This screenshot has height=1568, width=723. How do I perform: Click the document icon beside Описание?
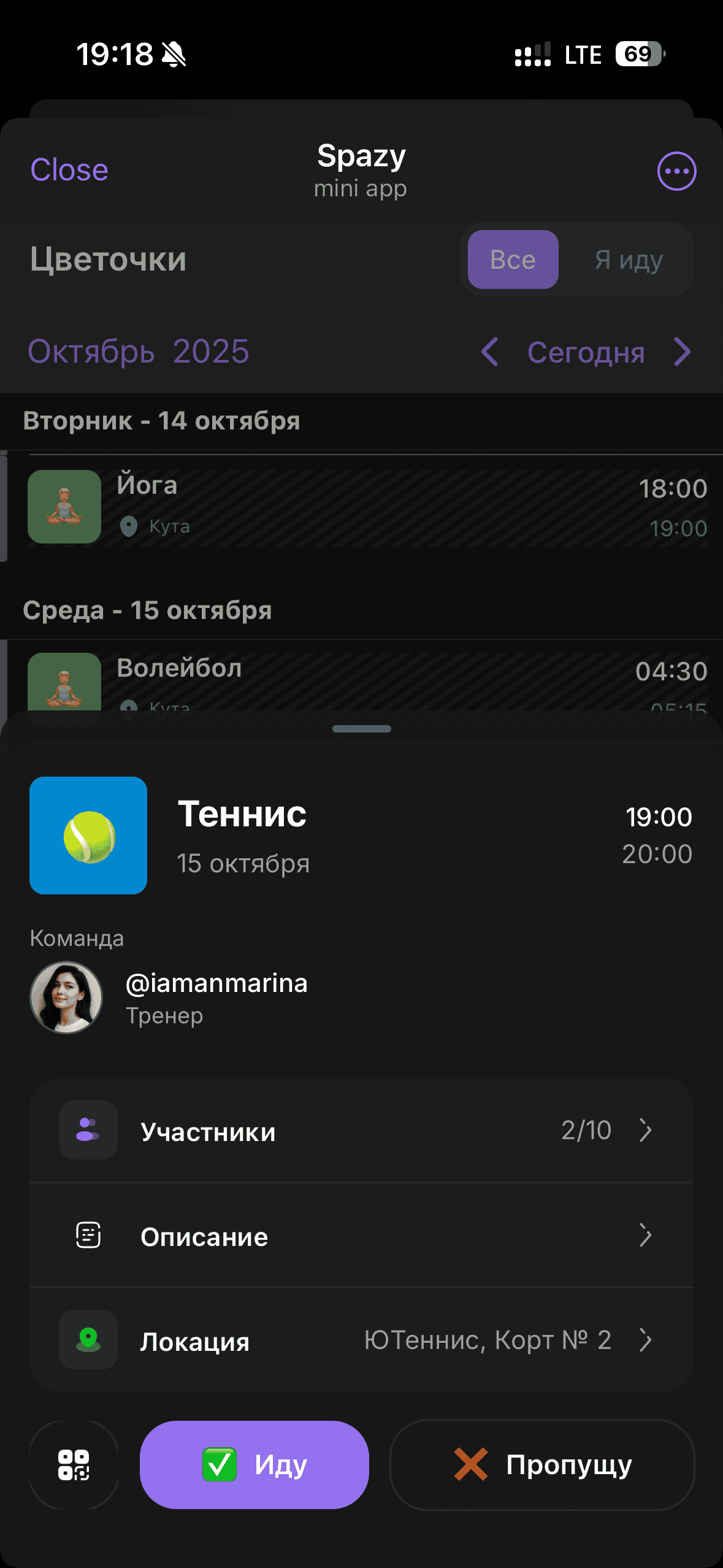click(88, 1236)
